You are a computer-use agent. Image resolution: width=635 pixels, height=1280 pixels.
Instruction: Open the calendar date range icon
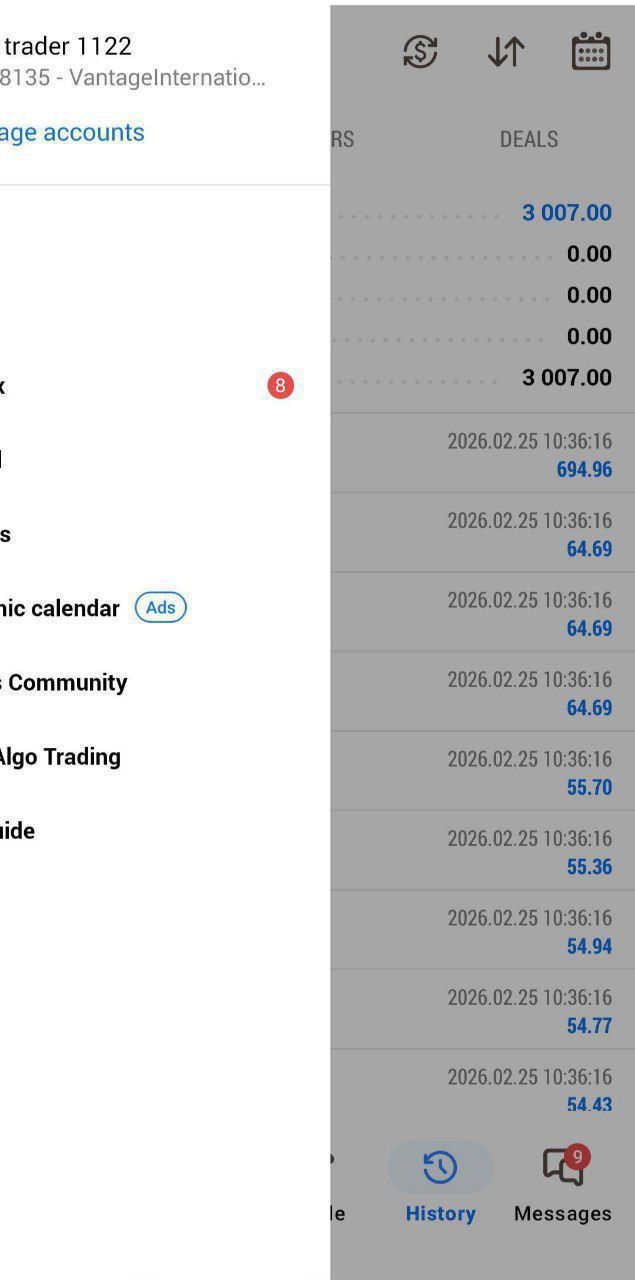tap(590, 51)
